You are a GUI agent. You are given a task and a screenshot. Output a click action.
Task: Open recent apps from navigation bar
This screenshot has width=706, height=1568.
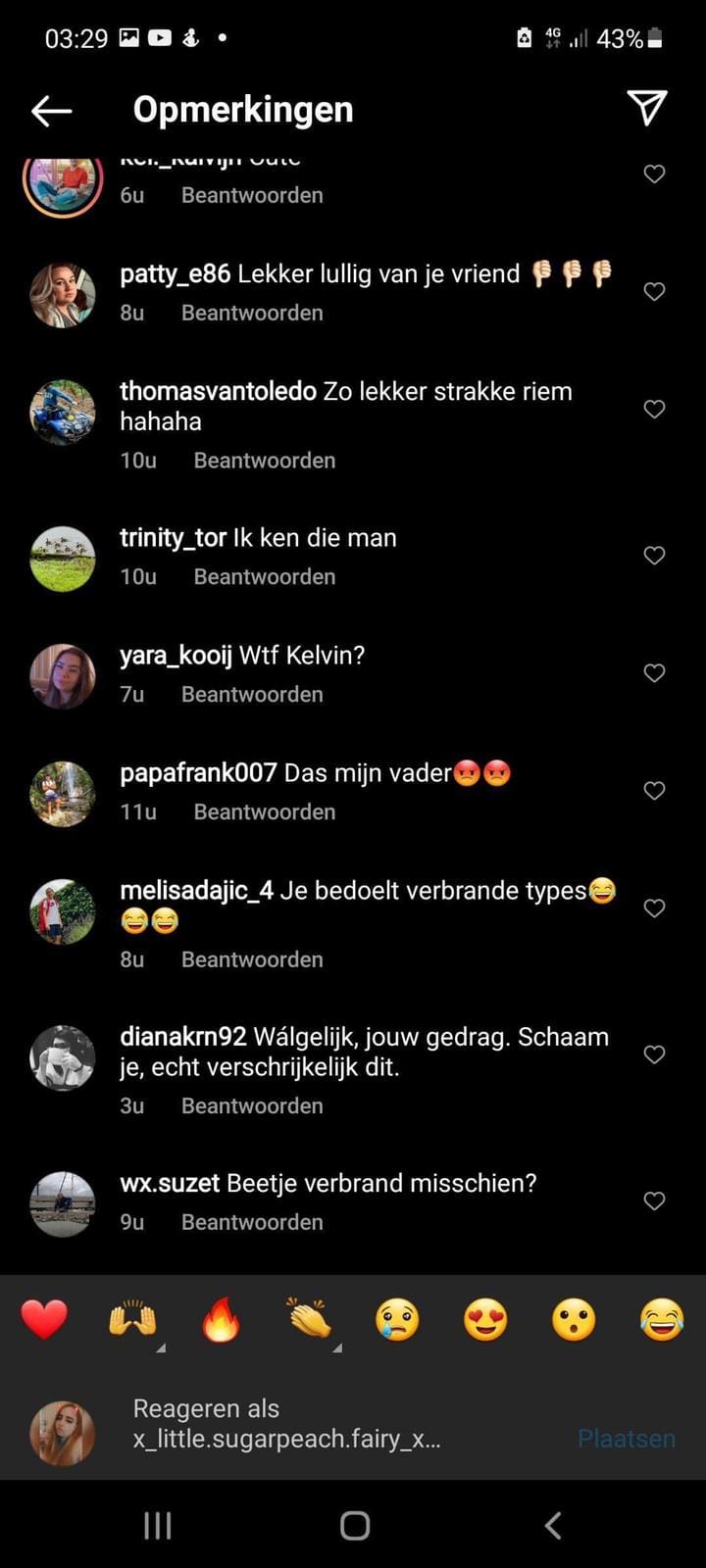(x=157, y=1525)
